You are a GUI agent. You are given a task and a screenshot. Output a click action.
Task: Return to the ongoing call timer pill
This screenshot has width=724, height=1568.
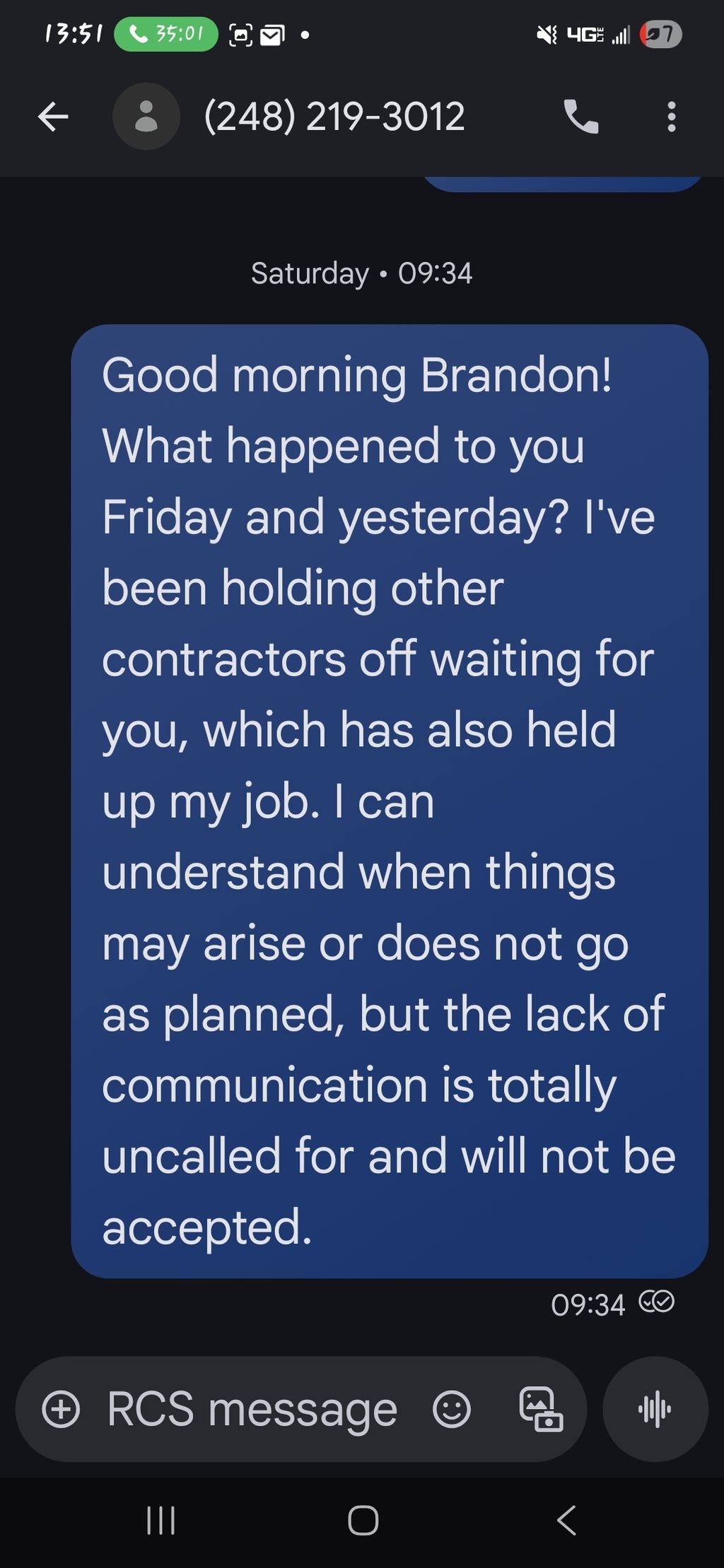pos(165,34)
